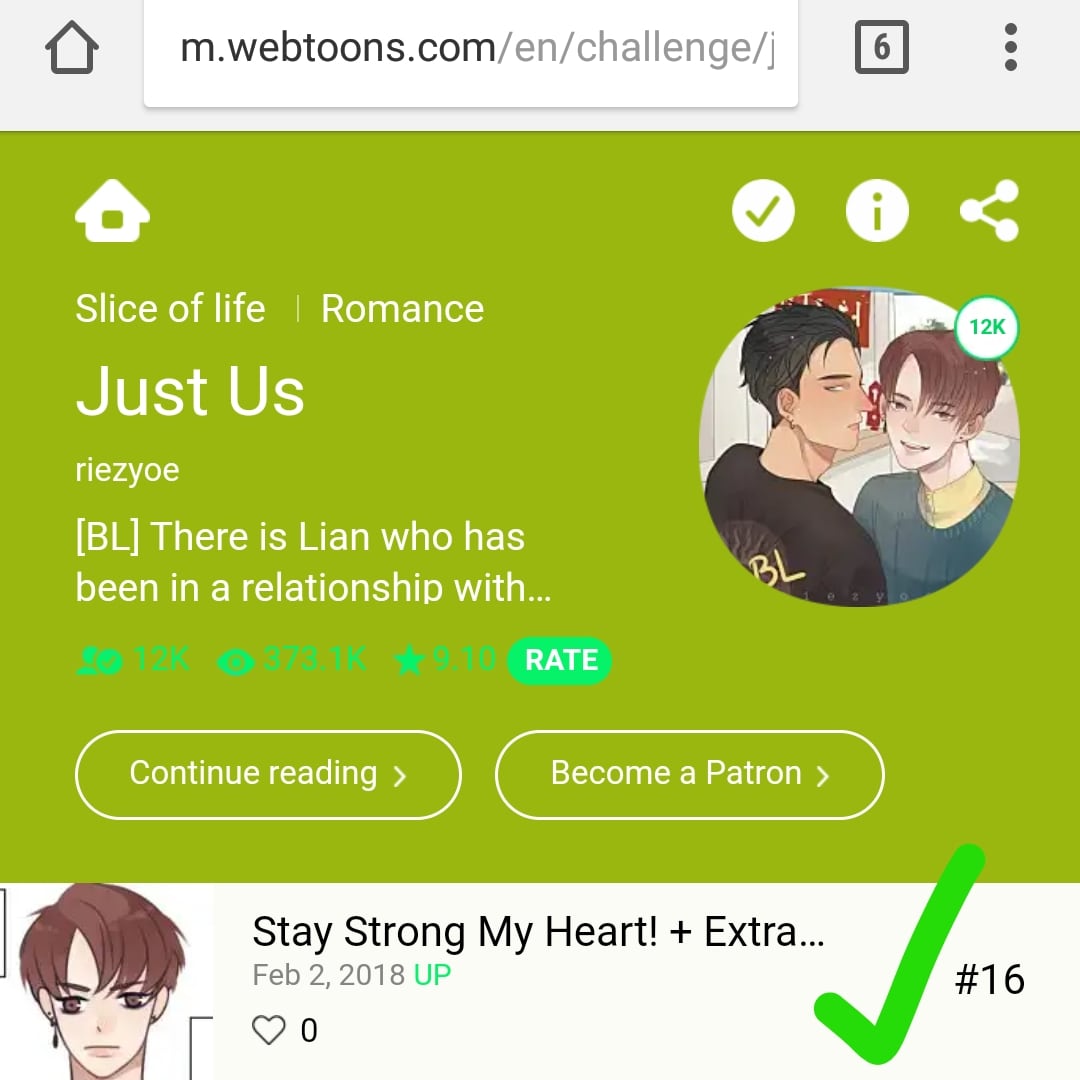Tap the RATE button
This screenshot has height=1080, width=1080.
pos(560,661)
